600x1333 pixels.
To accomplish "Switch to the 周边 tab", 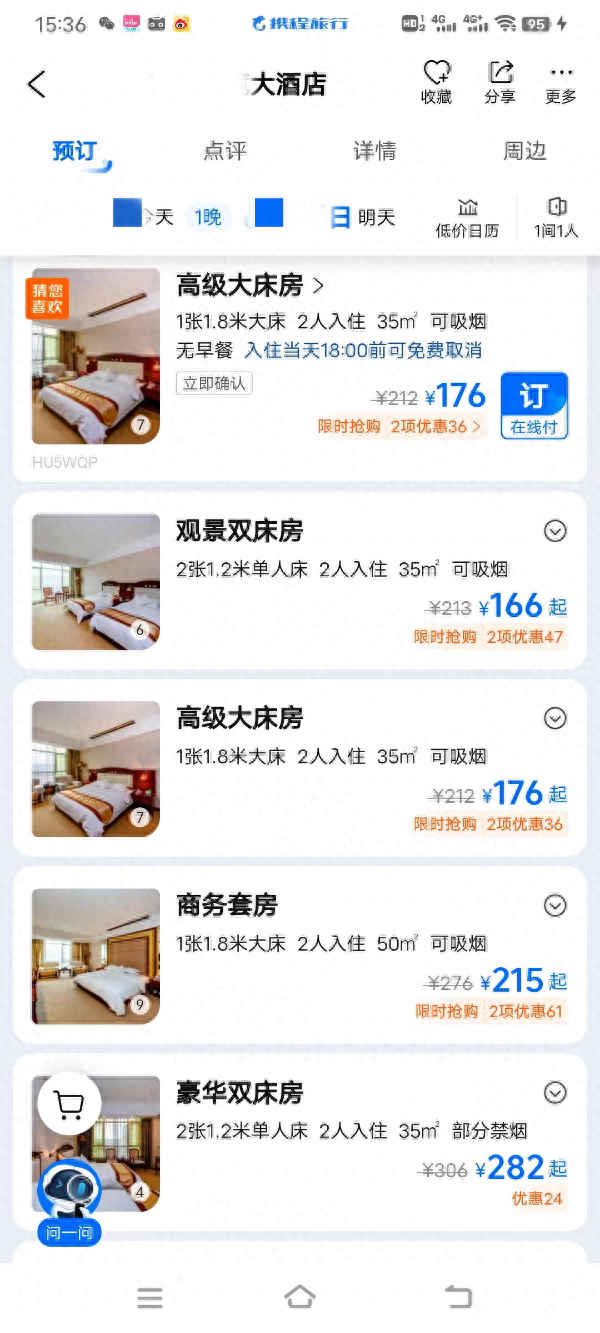I will click(x=524, y=151).
